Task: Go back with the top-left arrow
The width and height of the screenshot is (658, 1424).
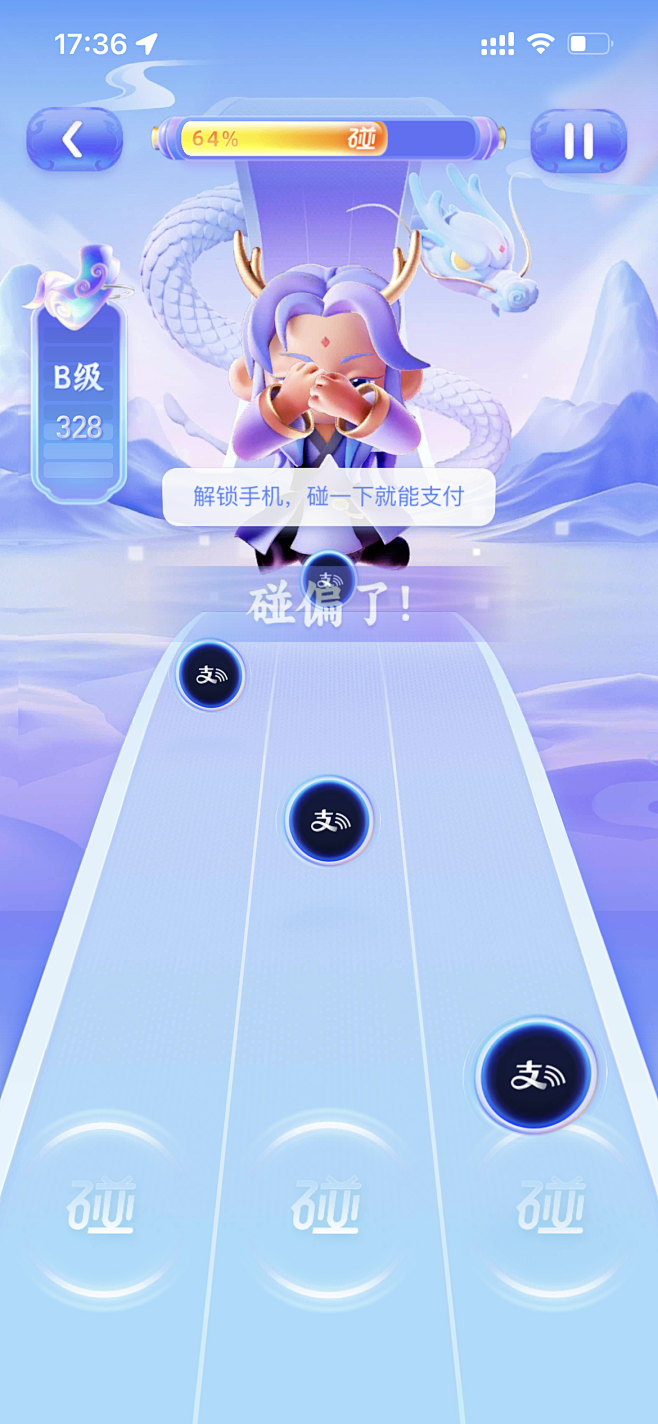Action: tap(74, 140)
